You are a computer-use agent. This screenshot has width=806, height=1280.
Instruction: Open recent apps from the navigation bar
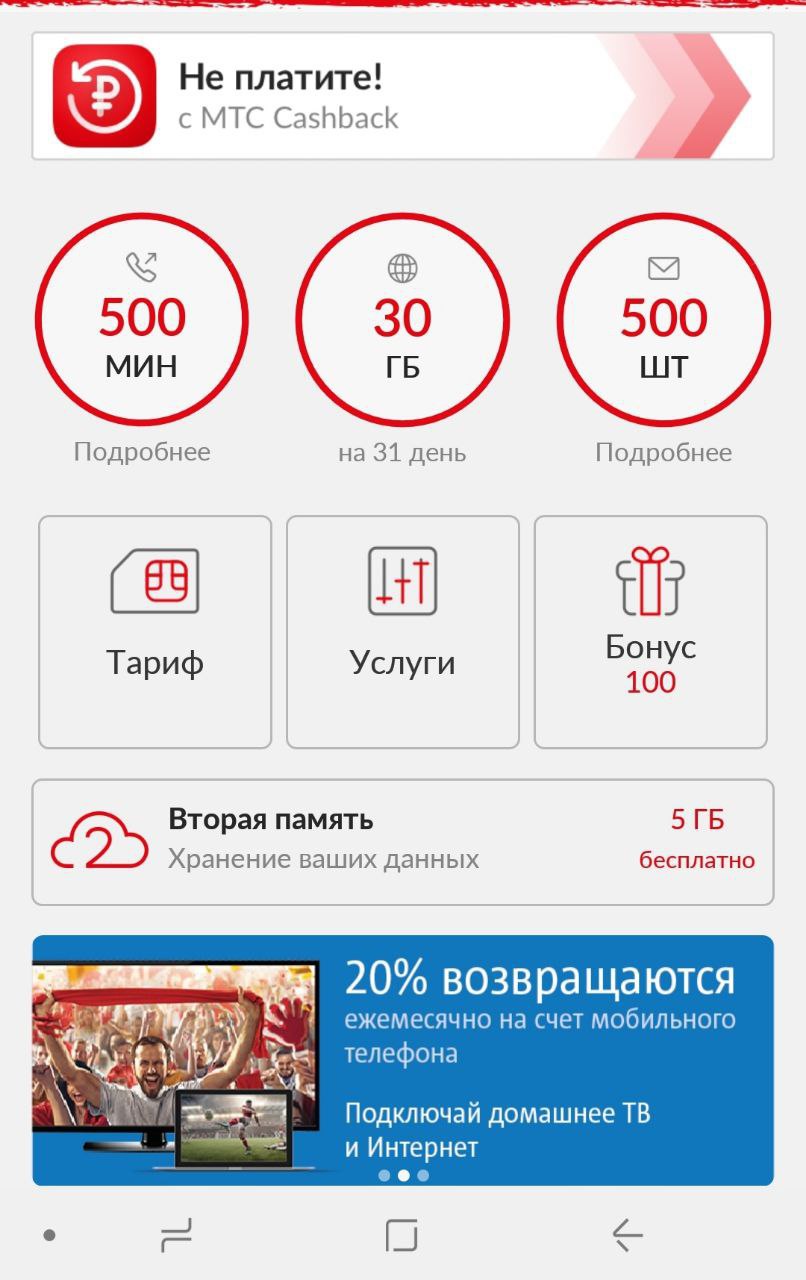177,1236
